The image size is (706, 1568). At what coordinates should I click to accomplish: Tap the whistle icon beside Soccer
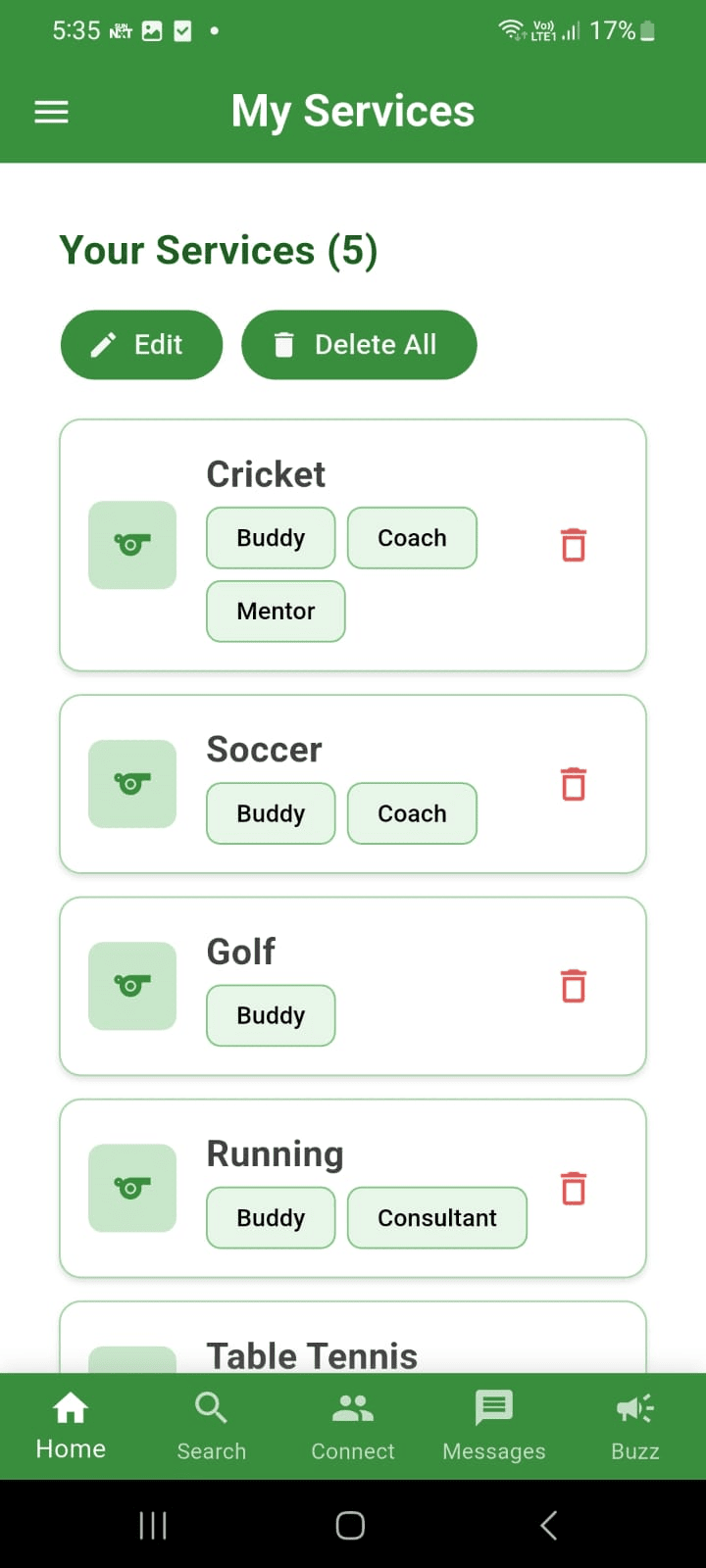132,784
